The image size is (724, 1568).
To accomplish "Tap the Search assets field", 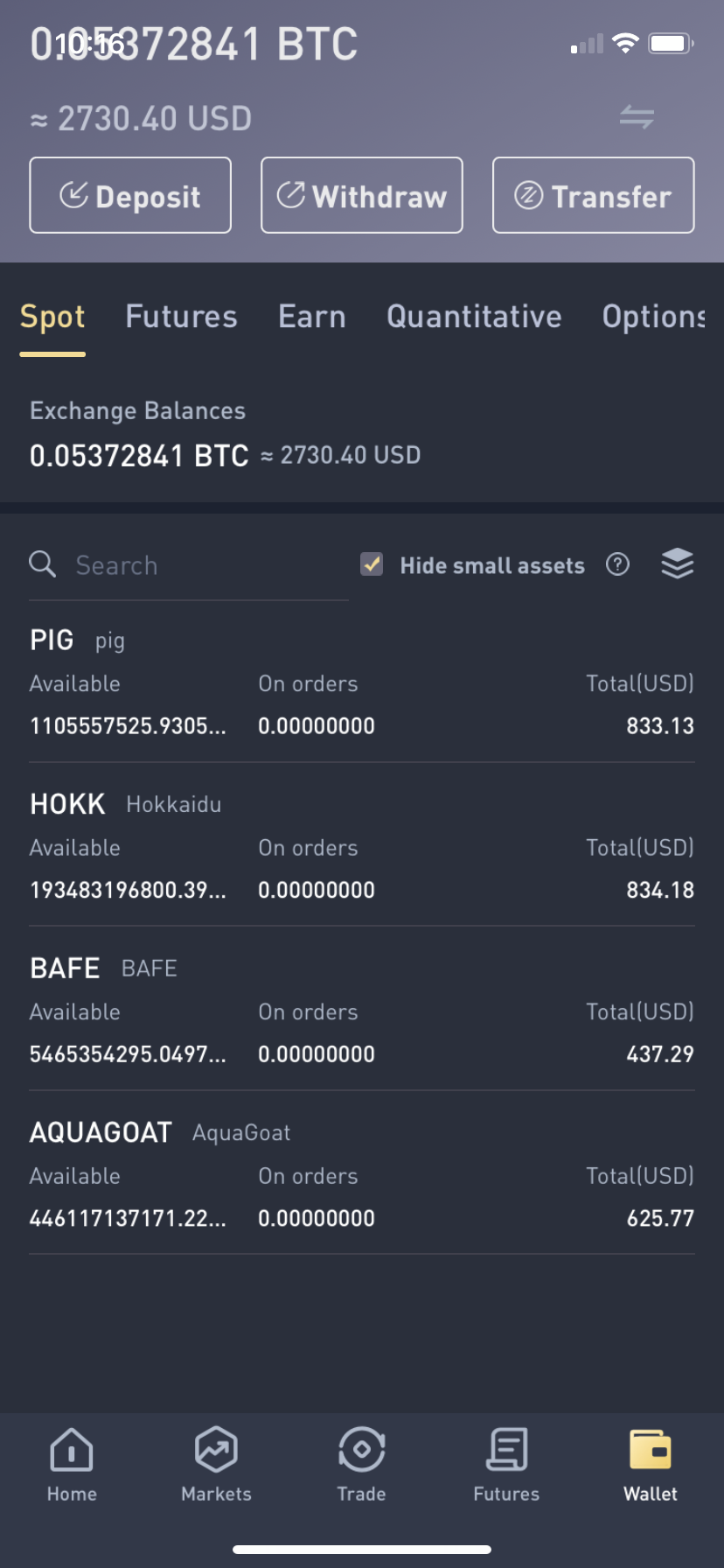I will click(x=189, y=565).
